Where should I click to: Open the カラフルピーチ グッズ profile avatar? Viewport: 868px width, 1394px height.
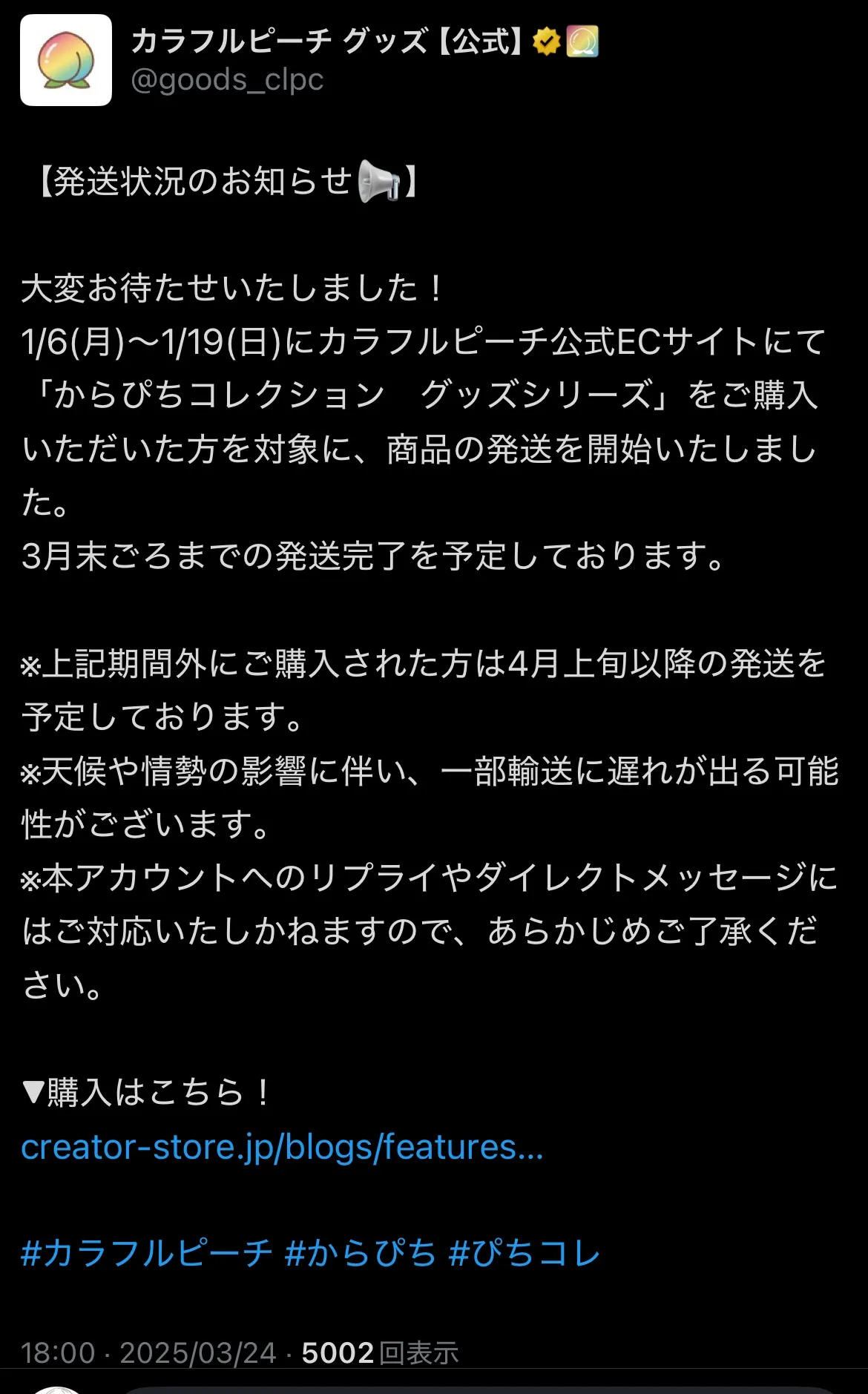click(65, 60)
